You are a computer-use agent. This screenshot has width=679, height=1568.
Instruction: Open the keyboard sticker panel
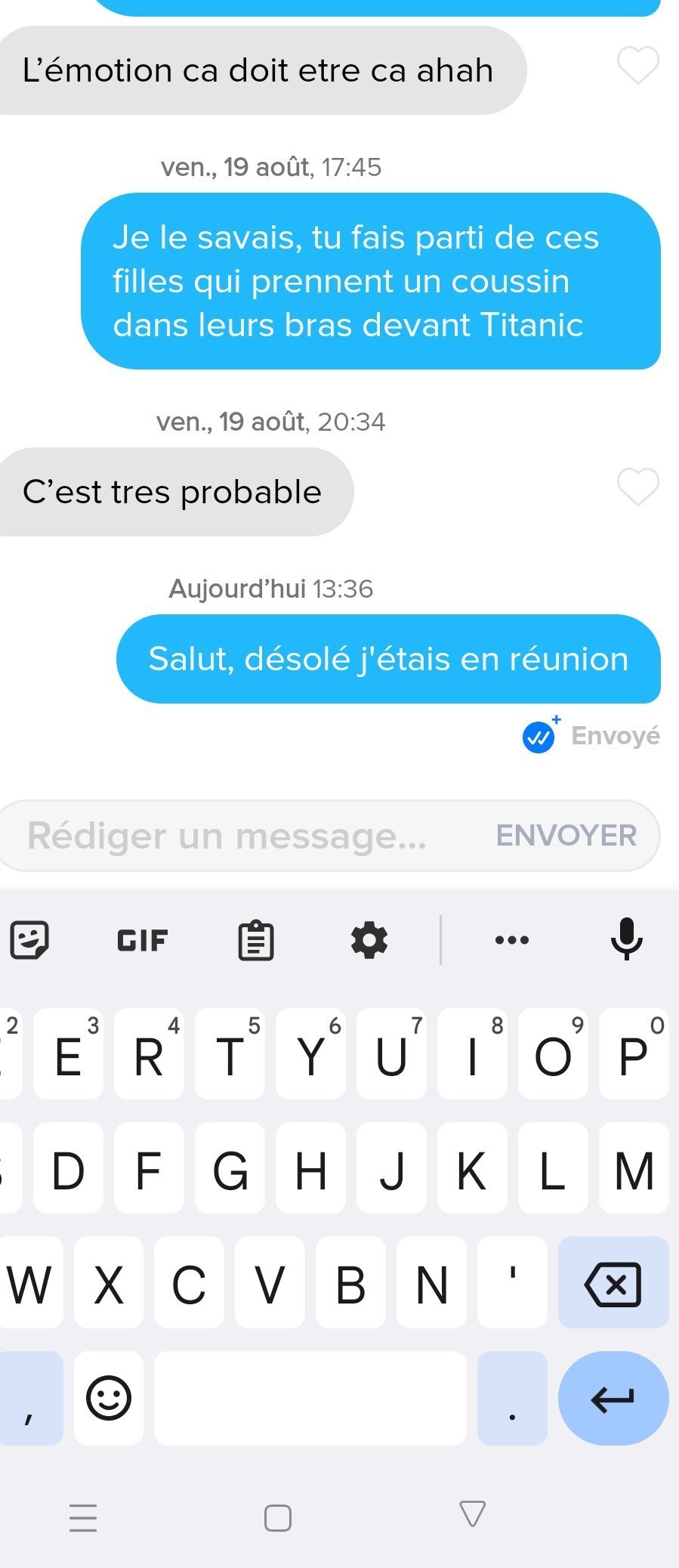pos(29,940)
